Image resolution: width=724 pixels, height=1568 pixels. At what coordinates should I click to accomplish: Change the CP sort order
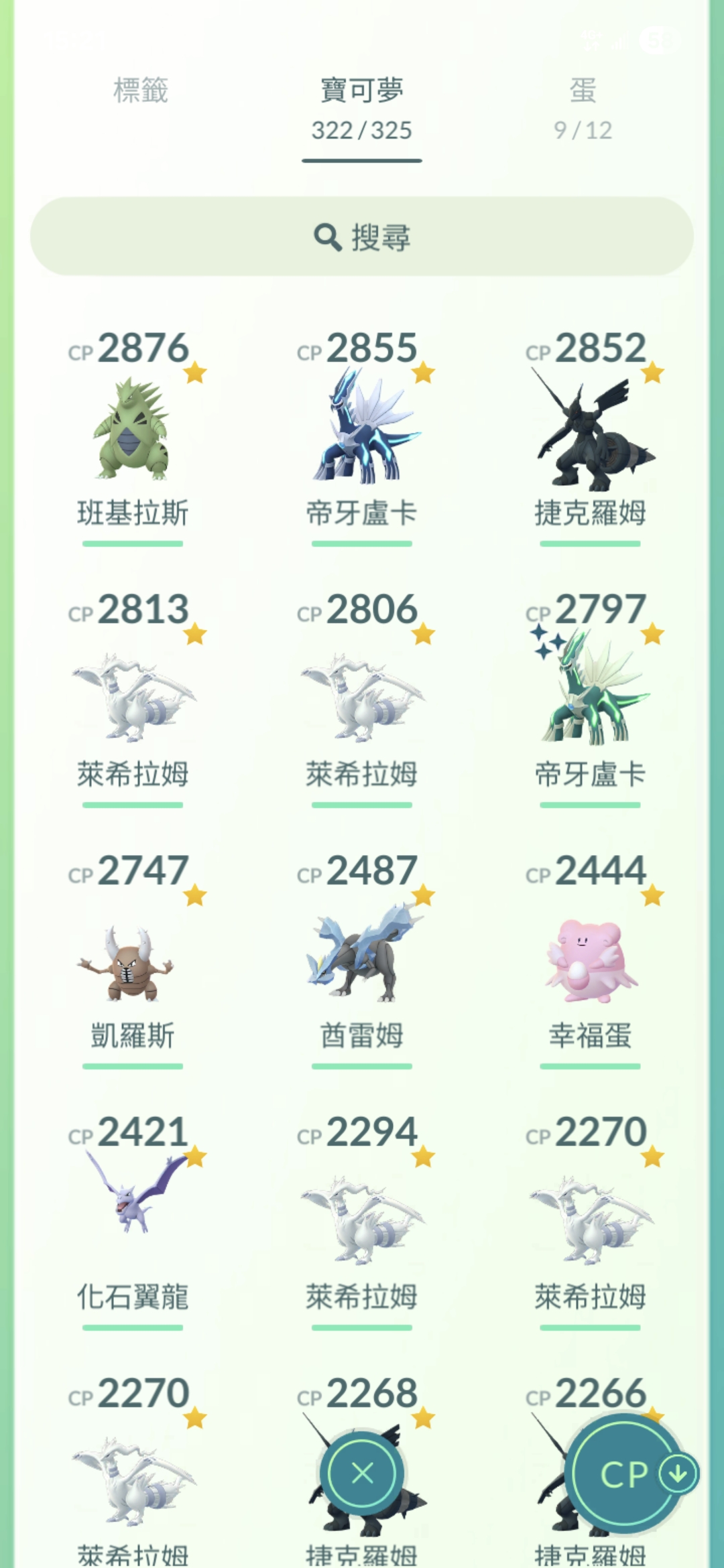pyautogui.click(x=629, y=1474)
